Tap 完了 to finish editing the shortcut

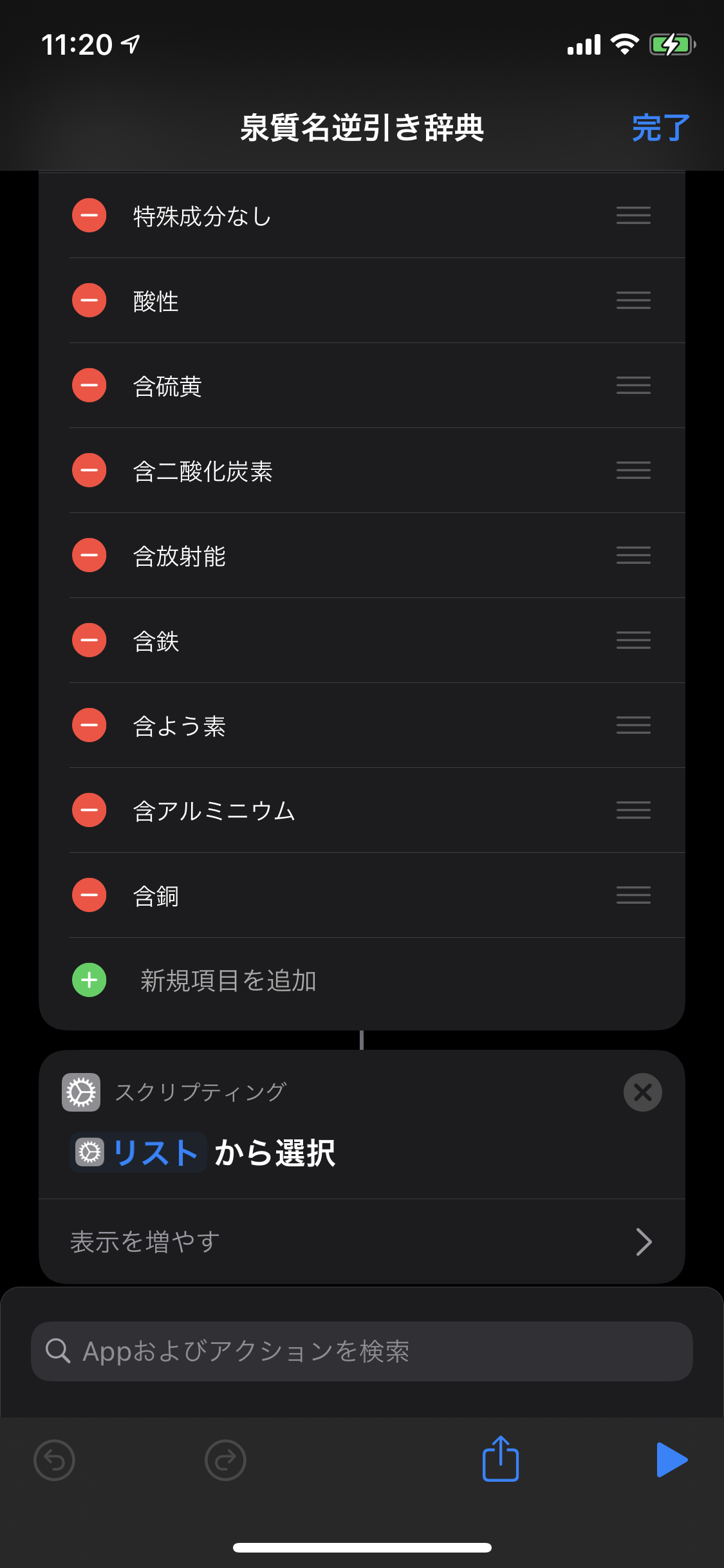tap(660, 127)
